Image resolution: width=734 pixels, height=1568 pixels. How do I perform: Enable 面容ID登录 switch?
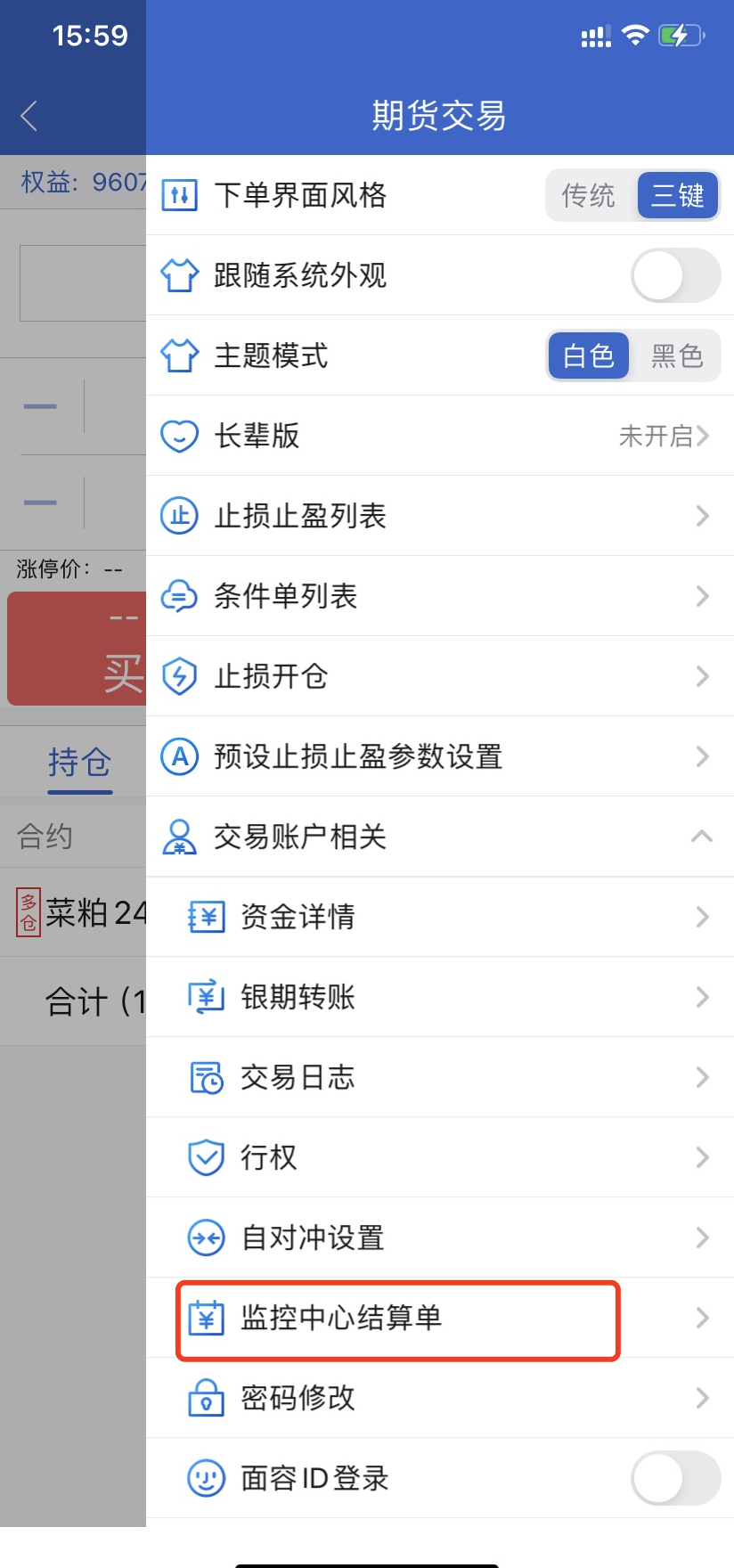click(x=674, y=1478)
